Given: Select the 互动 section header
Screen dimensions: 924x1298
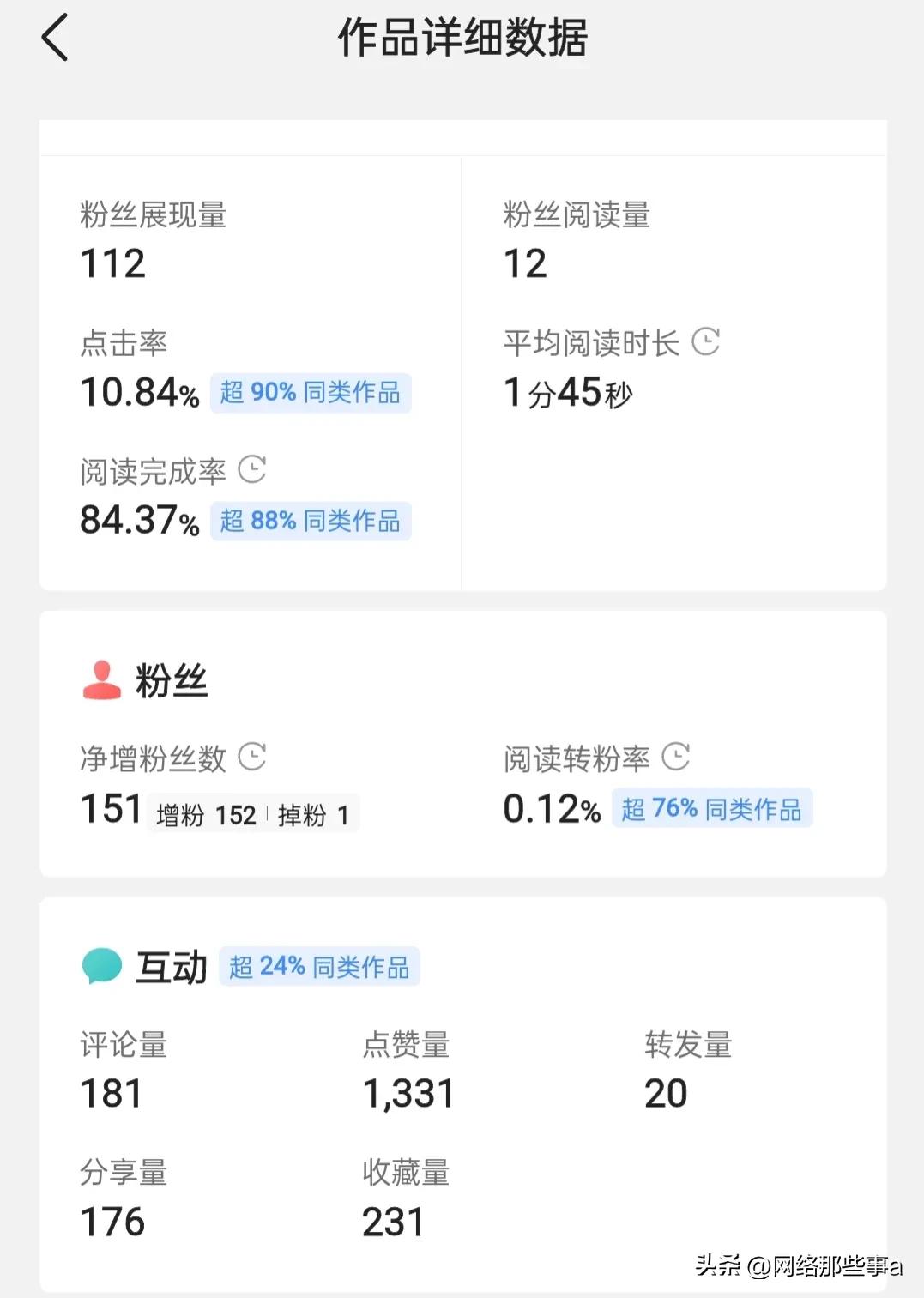Looking at the screenshot, I should pos(171,966).
